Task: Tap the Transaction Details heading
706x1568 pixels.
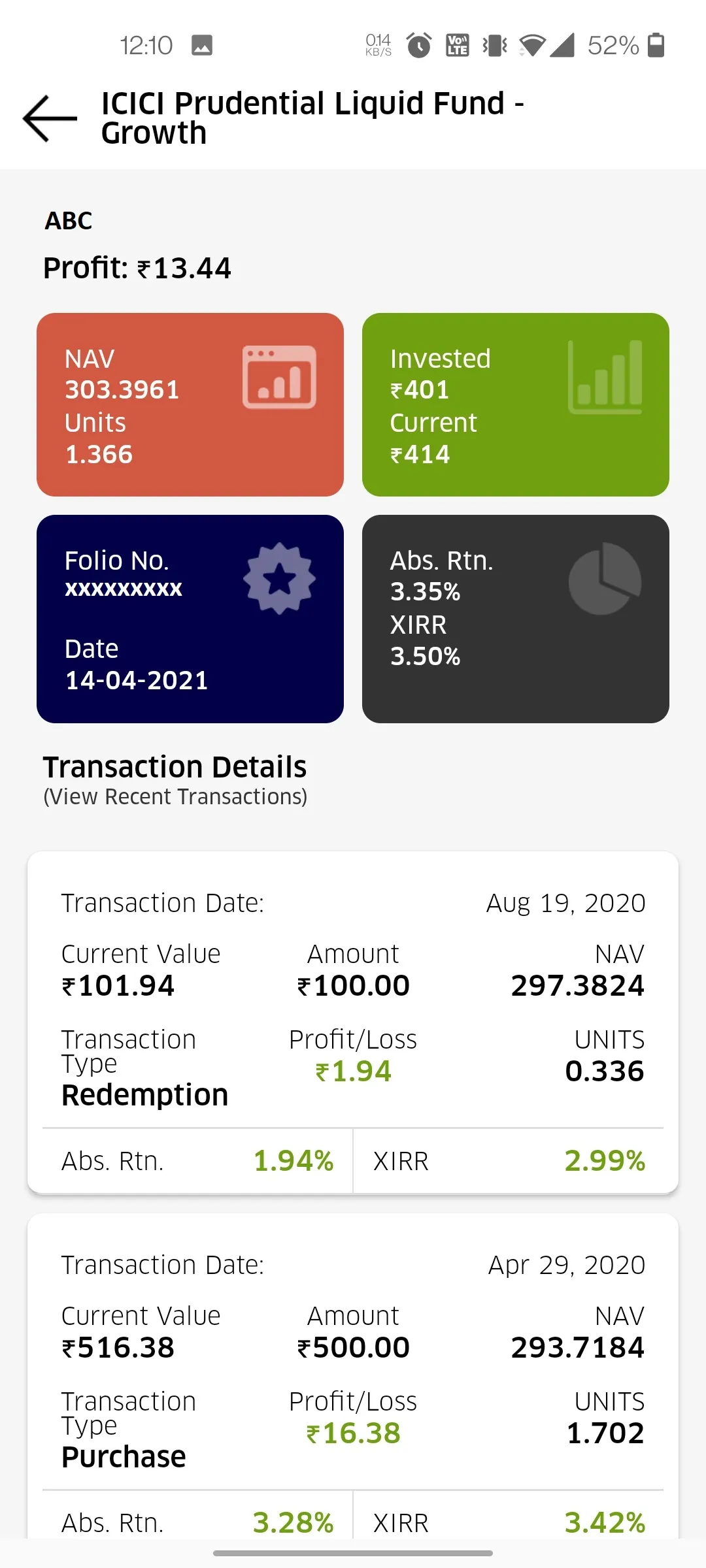Action: click(175, 766)
